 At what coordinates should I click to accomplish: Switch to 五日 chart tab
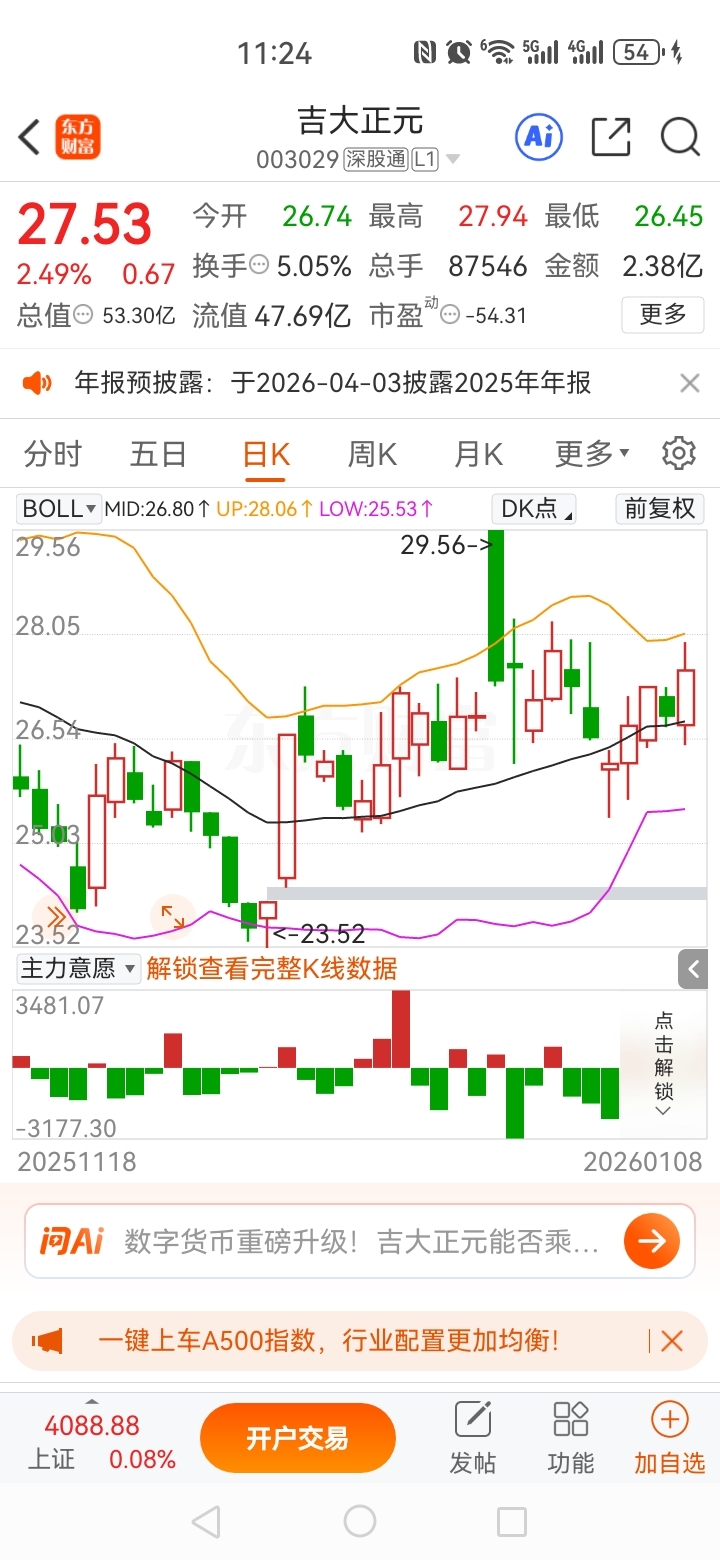pyautogui.click(x=159, y=454)
